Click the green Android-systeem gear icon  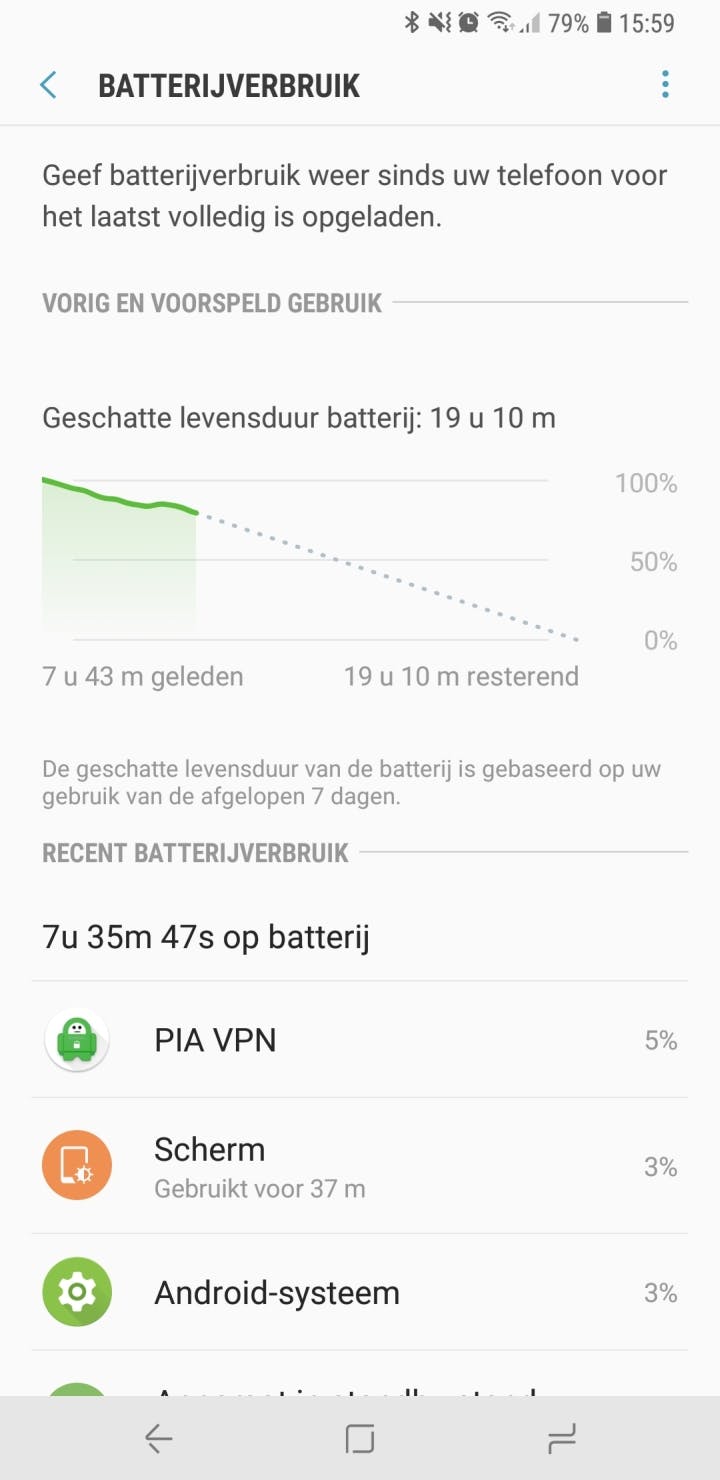(77, 1292)
